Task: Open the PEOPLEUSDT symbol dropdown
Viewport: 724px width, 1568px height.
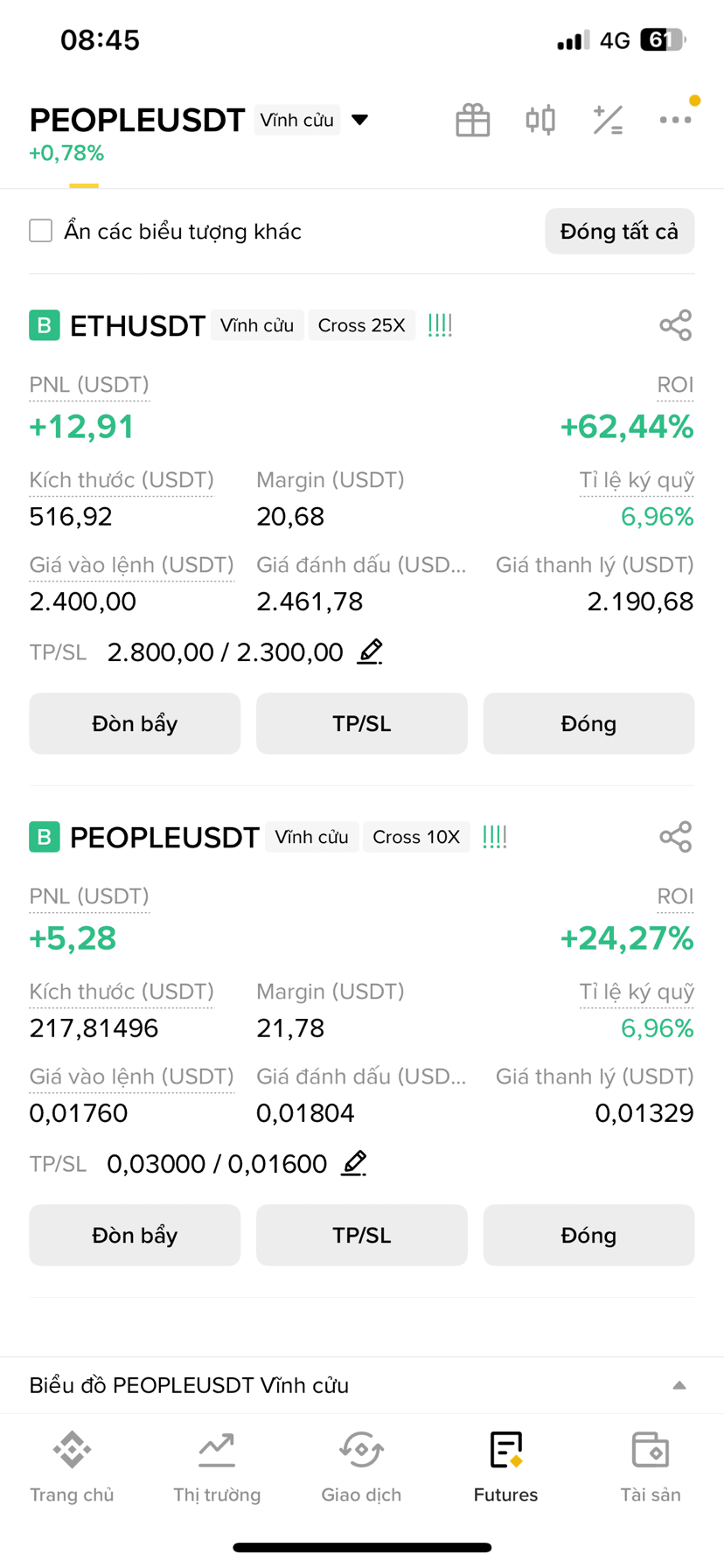Action: 359,120
